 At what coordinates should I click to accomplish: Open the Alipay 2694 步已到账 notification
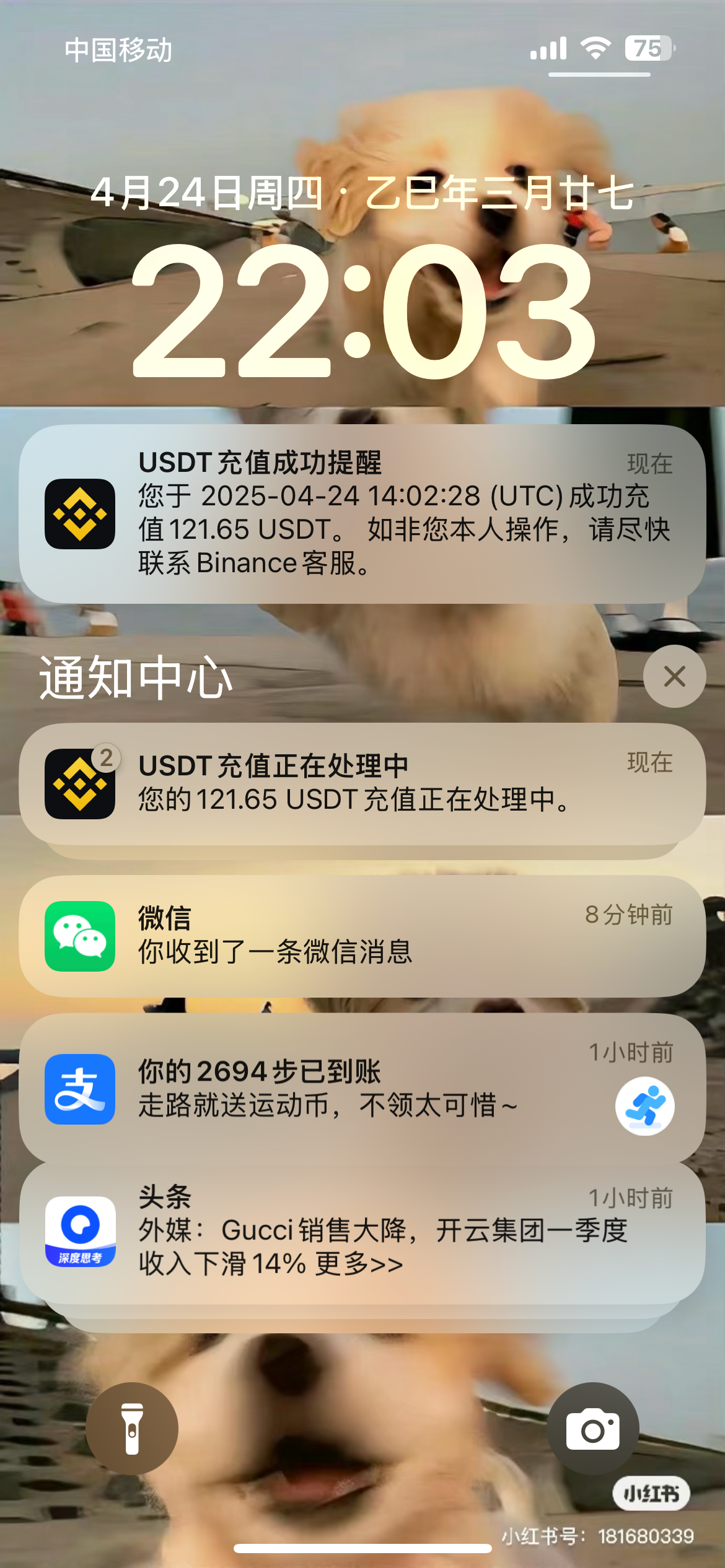pyautogui.click(x=362, y=1088)
